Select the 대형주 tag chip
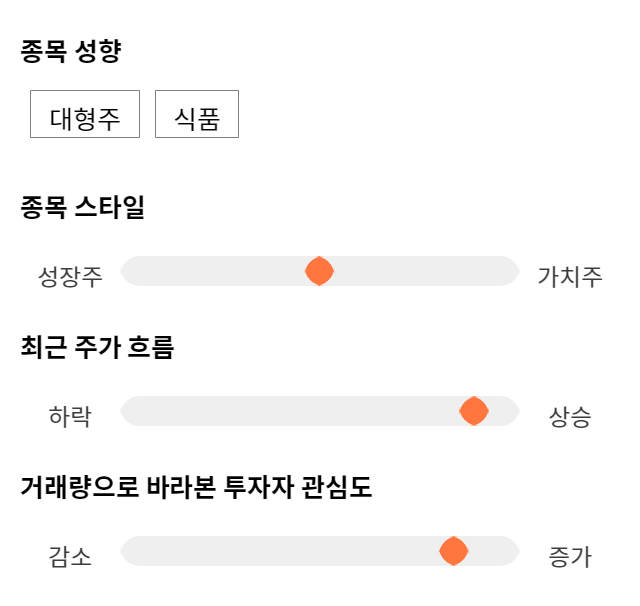Image resolution: width=640 pixels, height=606 pixels. click(x=85, y=114)
